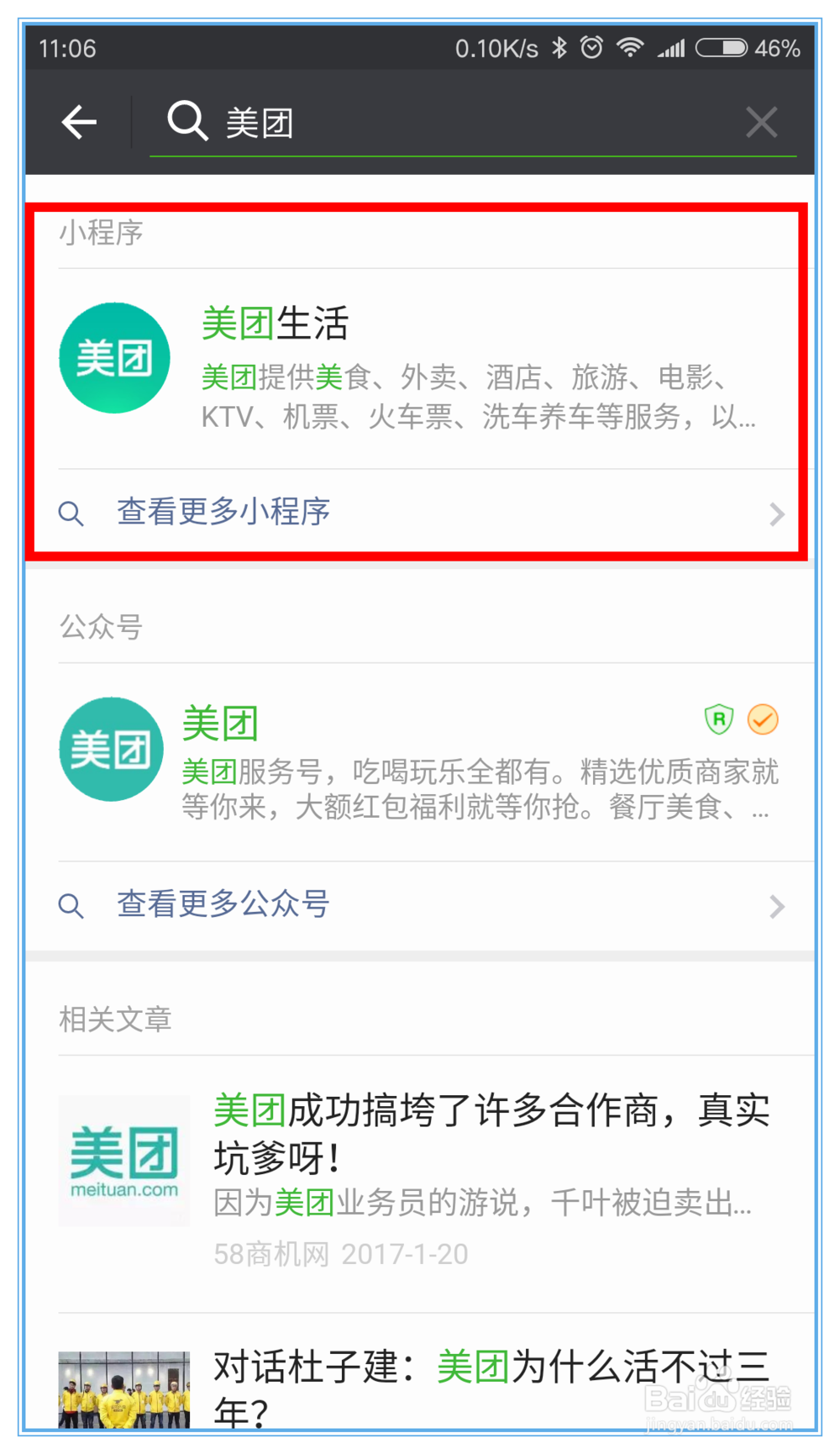
Task: Clear the search text with the X button
Action: [x=762, y=121]
